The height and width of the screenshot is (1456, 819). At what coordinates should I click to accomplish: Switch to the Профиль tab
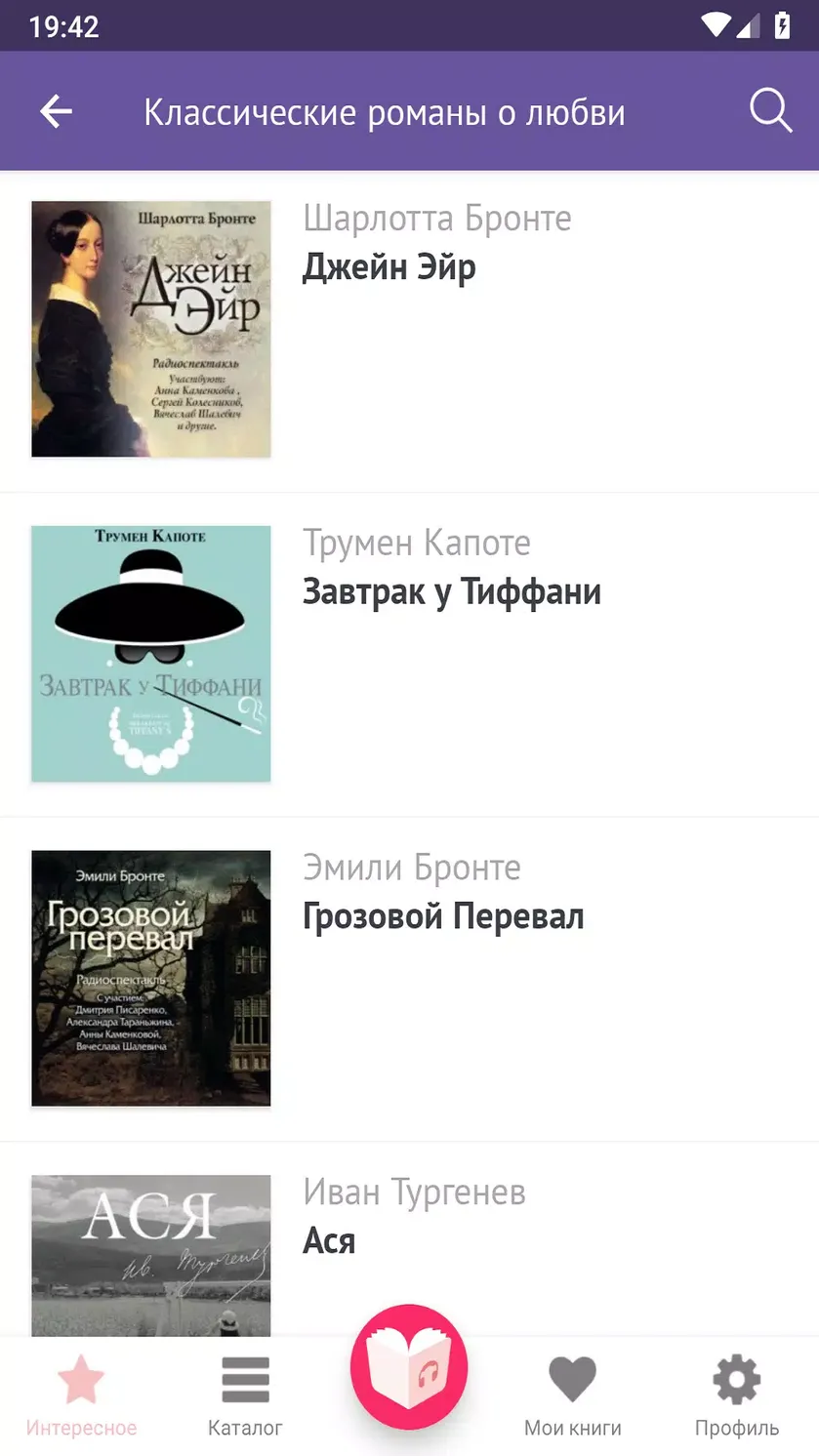coord(737,1395)
